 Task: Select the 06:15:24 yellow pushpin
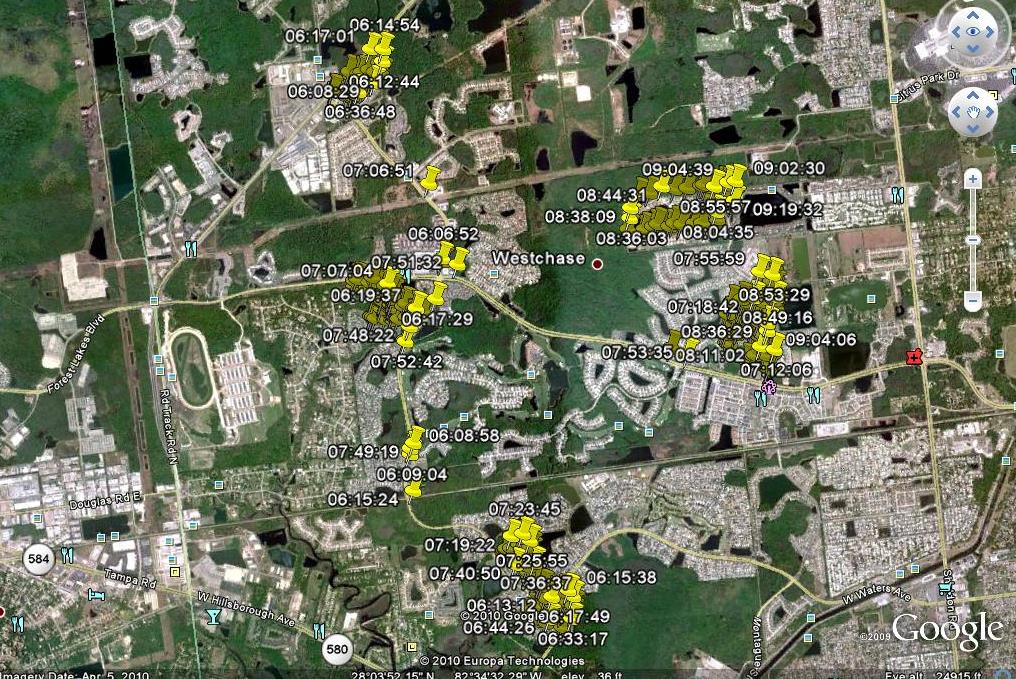413,490
